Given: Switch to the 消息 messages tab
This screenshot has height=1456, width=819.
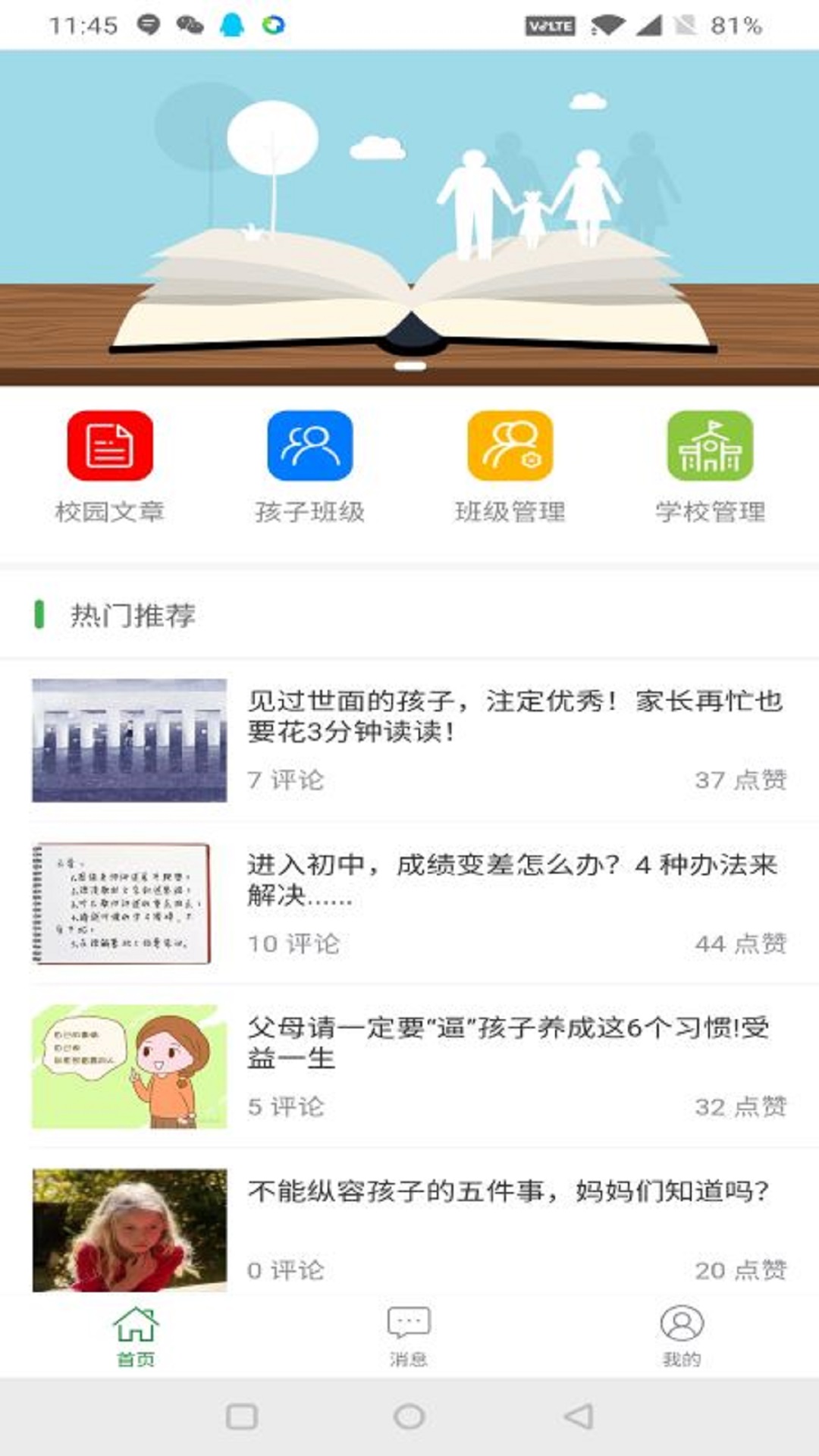Looking at the screenshot, I should point(409,1336).
